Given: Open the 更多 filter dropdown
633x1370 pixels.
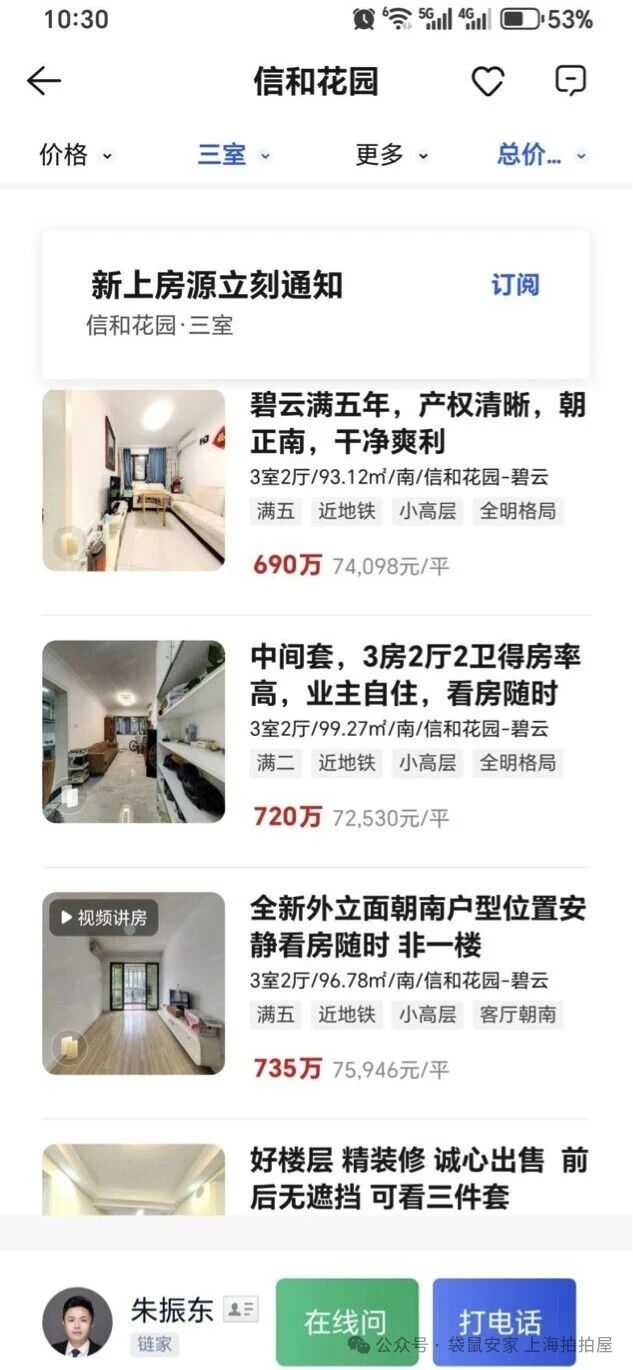Looking at the screenshot, I should pos(392,155).
